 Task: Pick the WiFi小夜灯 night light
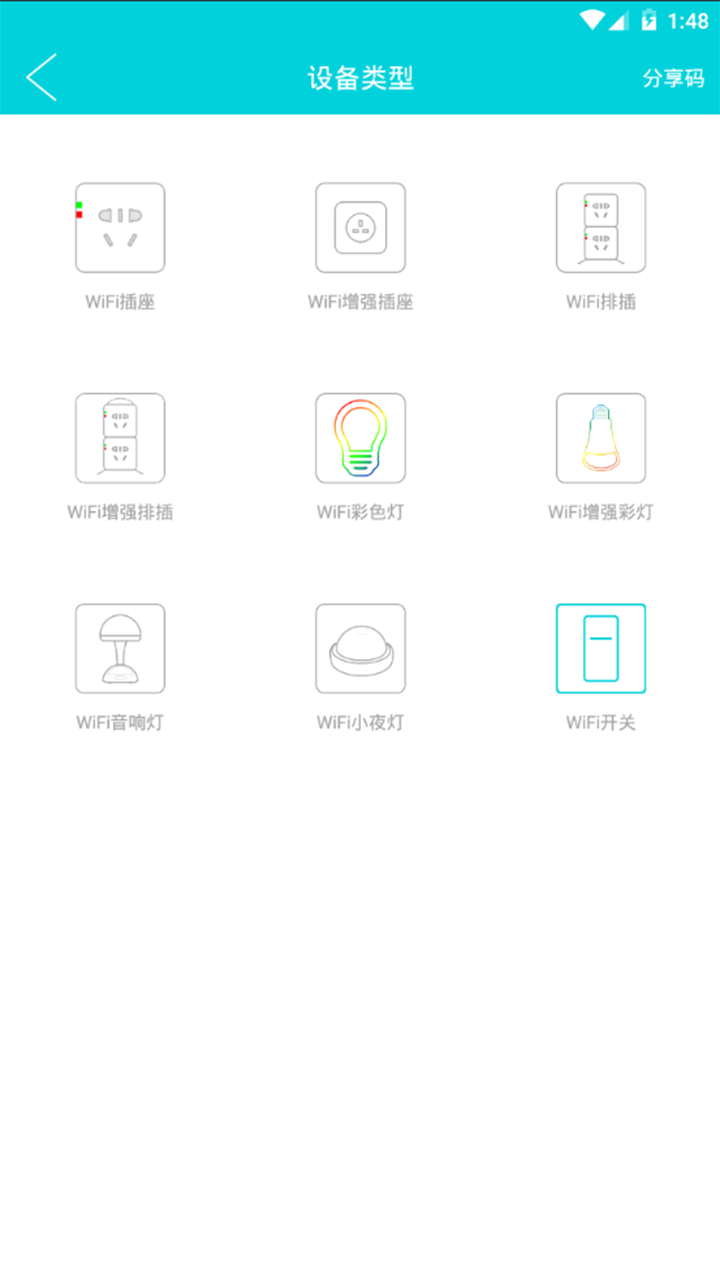(360, 648)
